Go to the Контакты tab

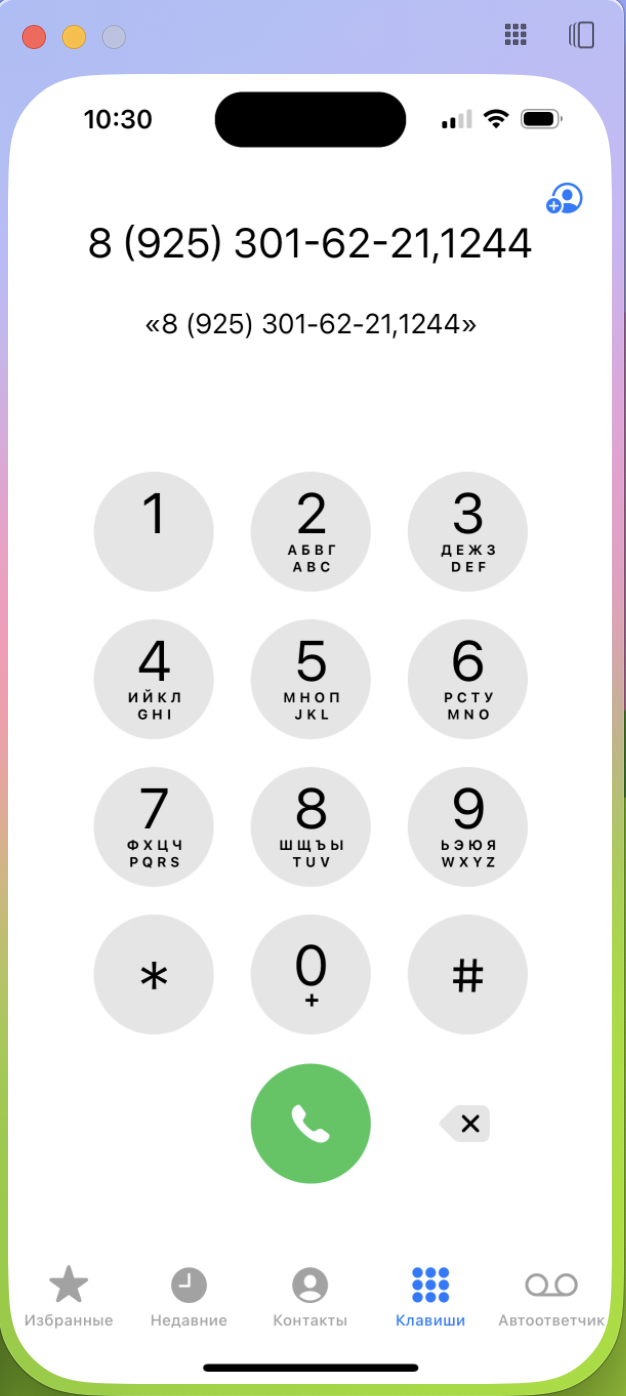[x=310, y=1296]
